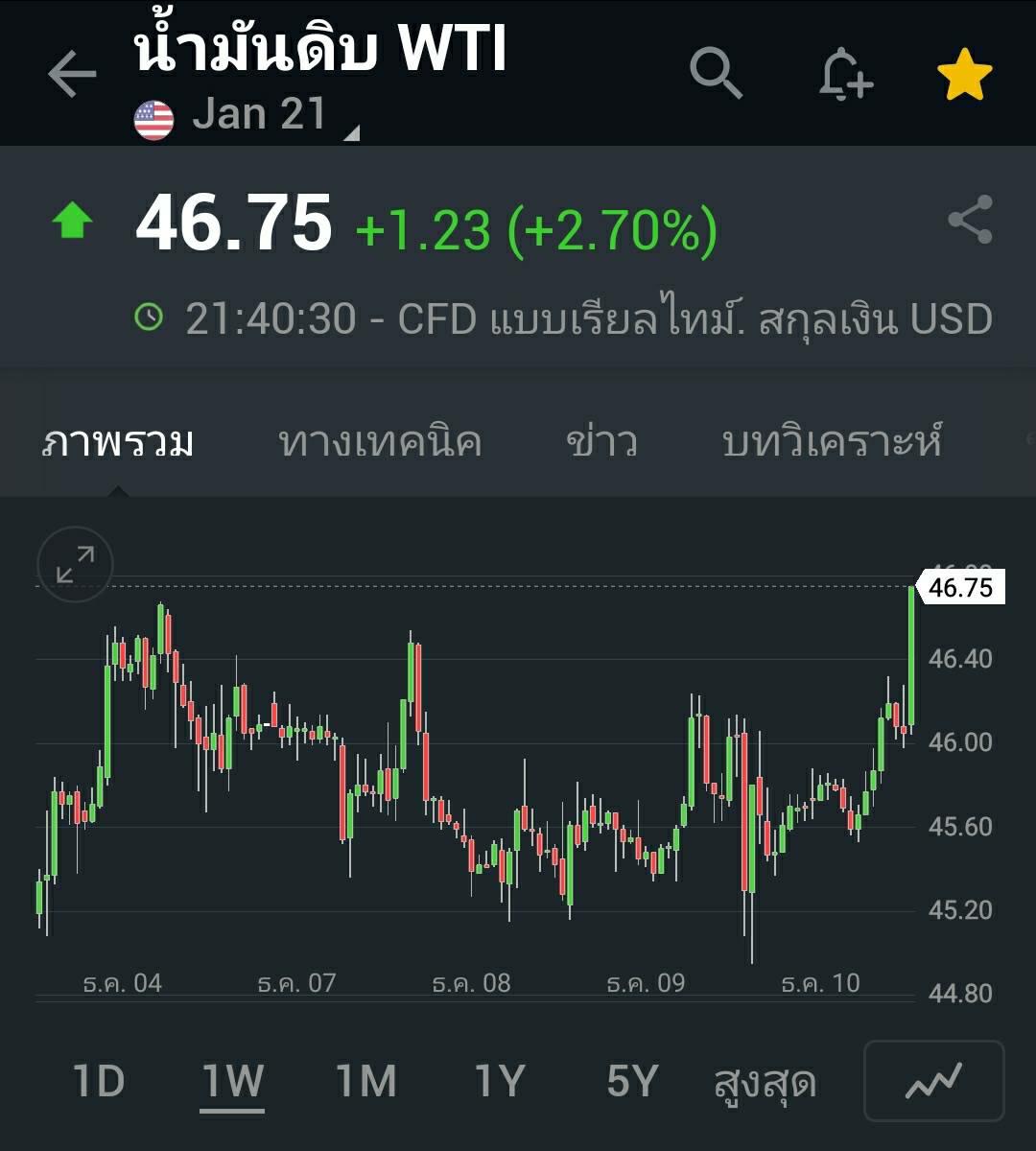
Task: Change chart type with line-chart button
Action: [x=933, y=1081]
